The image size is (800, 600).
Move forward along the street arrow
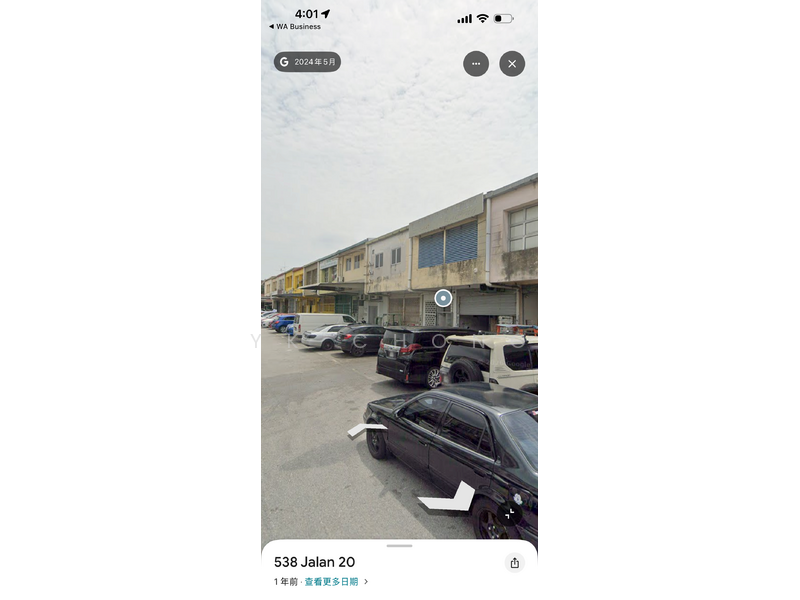click(366, 430)
